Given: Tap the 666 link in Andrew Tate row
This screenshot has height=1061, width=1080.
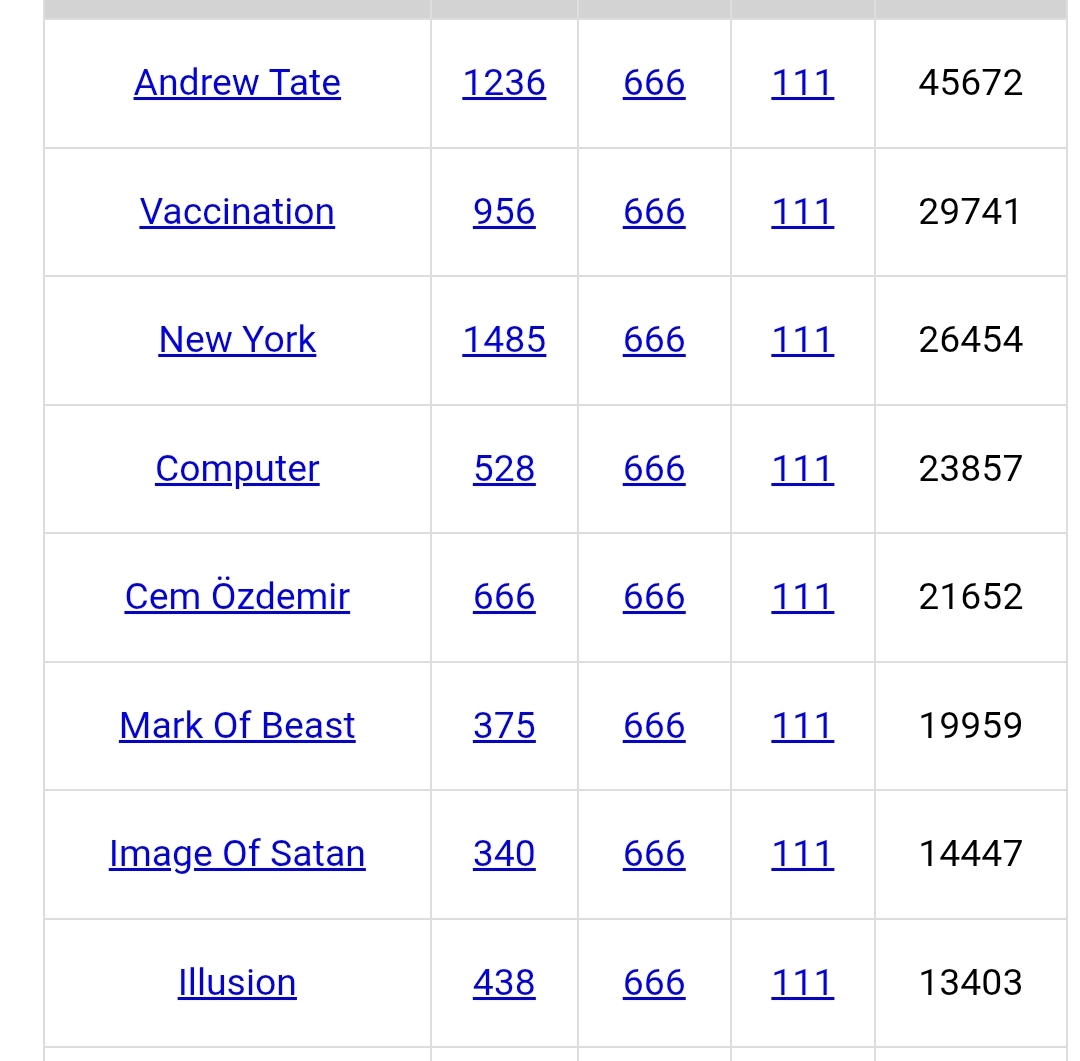Looking at the screenshot, I should 654,83.
